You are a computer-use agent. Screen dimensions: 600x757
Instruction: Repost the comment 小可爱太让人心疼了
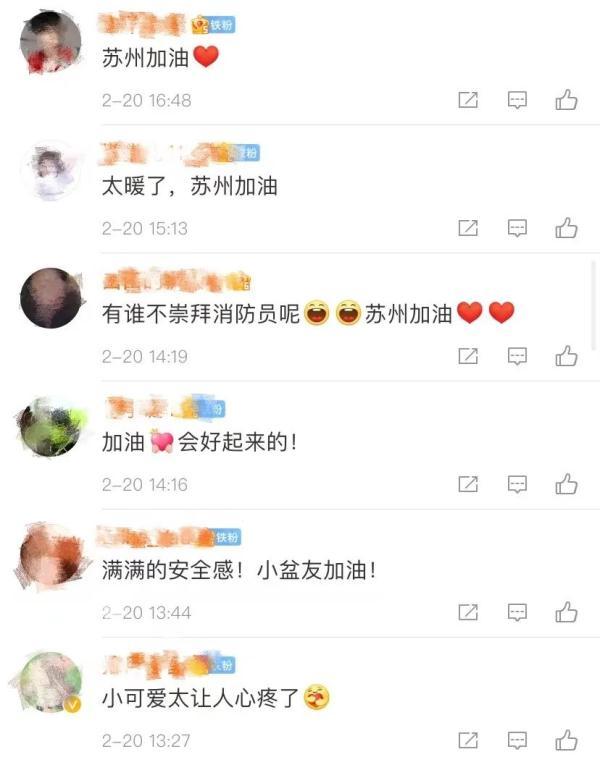(468, 740)
